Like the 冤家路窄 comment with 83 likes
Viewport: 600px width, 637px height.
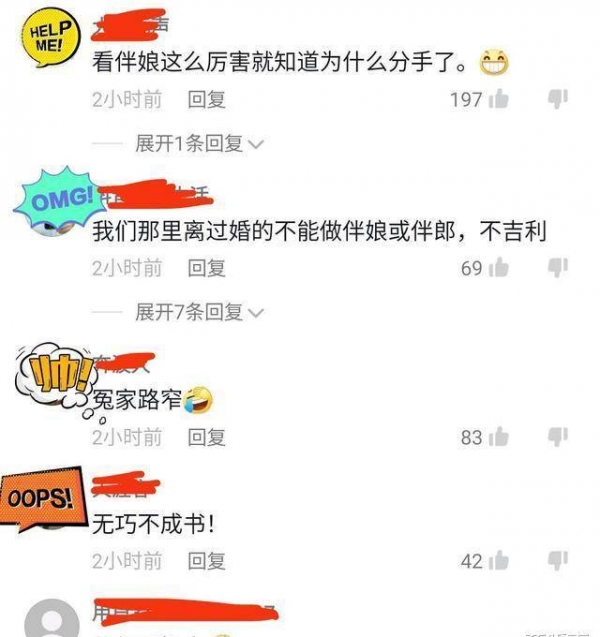[x=498, y=437]
